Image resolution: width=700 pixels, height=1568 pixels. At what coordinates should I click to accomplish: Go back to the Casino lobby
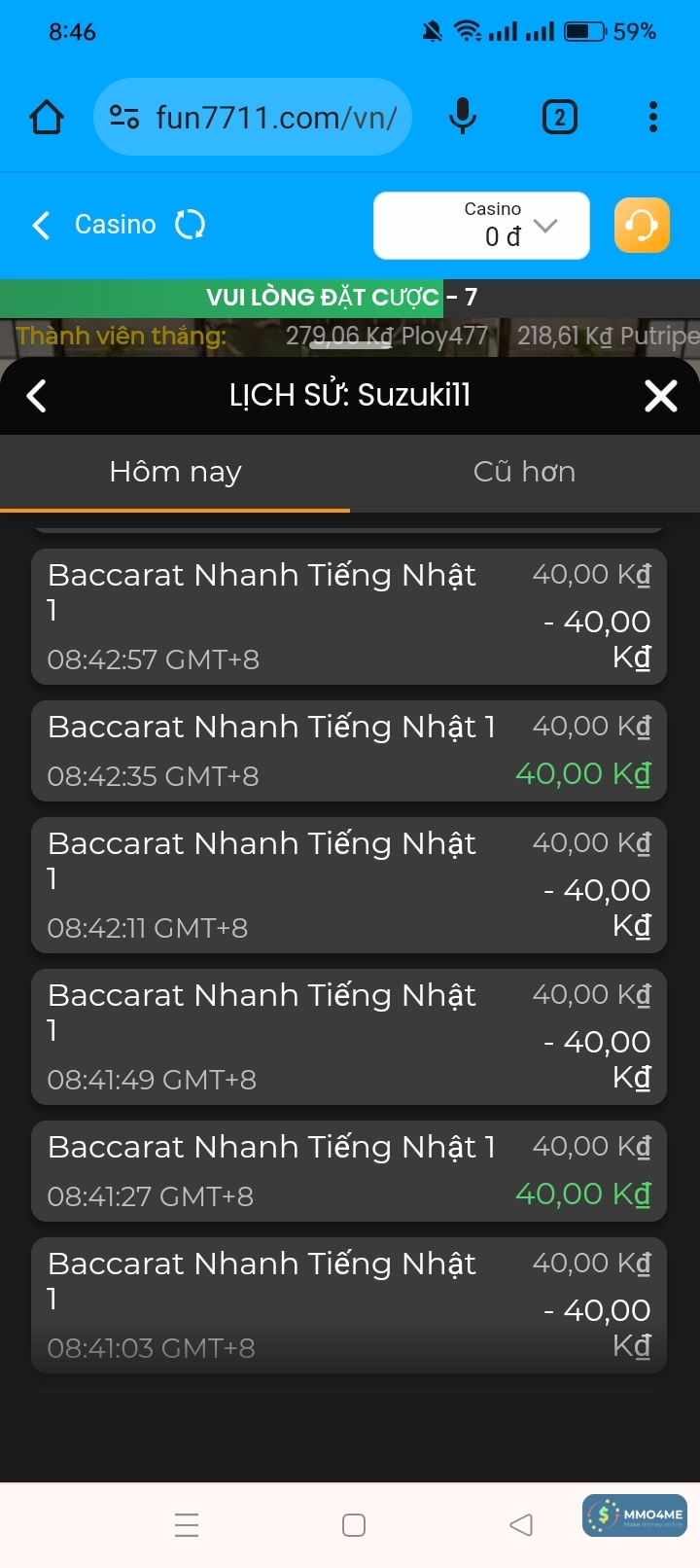[41, 226]
